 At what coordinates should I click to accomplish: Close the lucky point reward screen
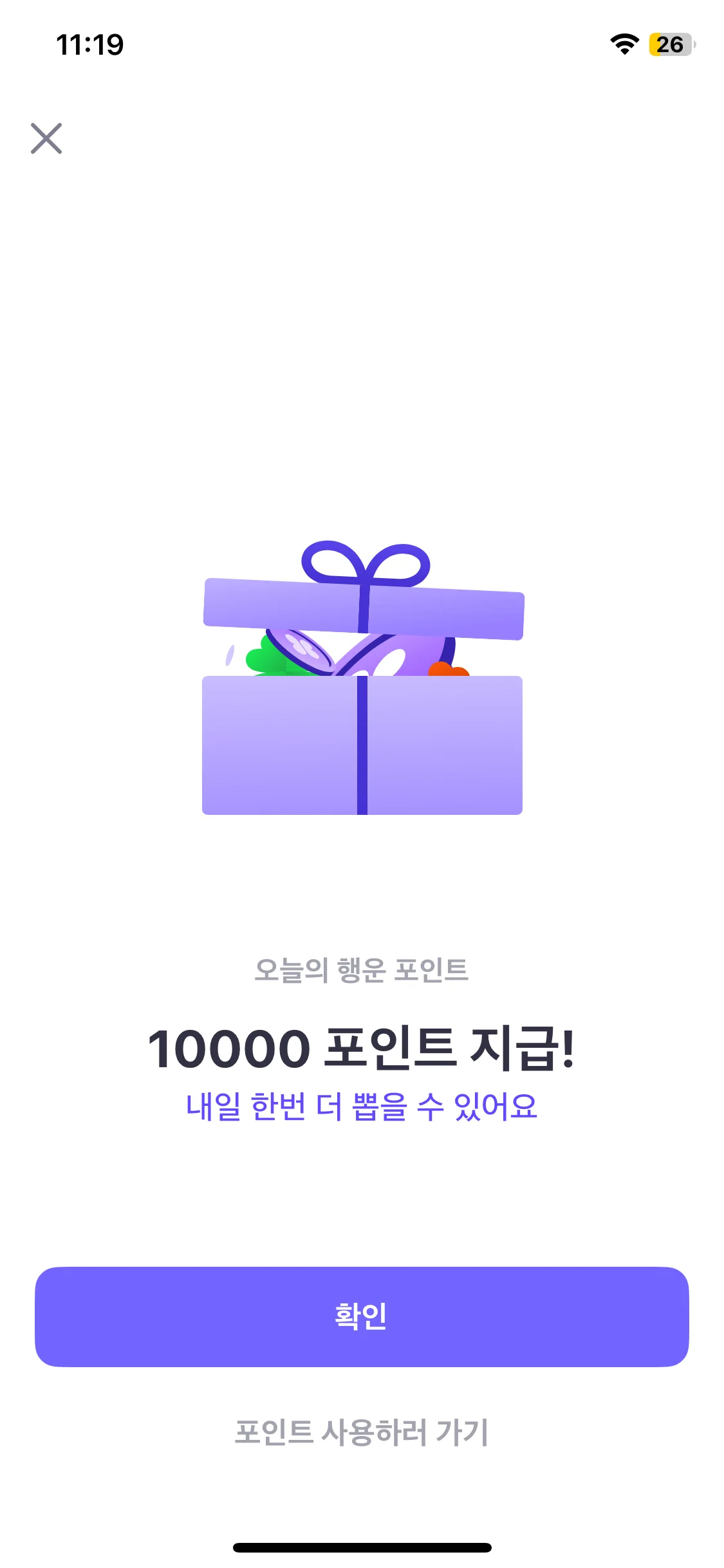[46, 138]
